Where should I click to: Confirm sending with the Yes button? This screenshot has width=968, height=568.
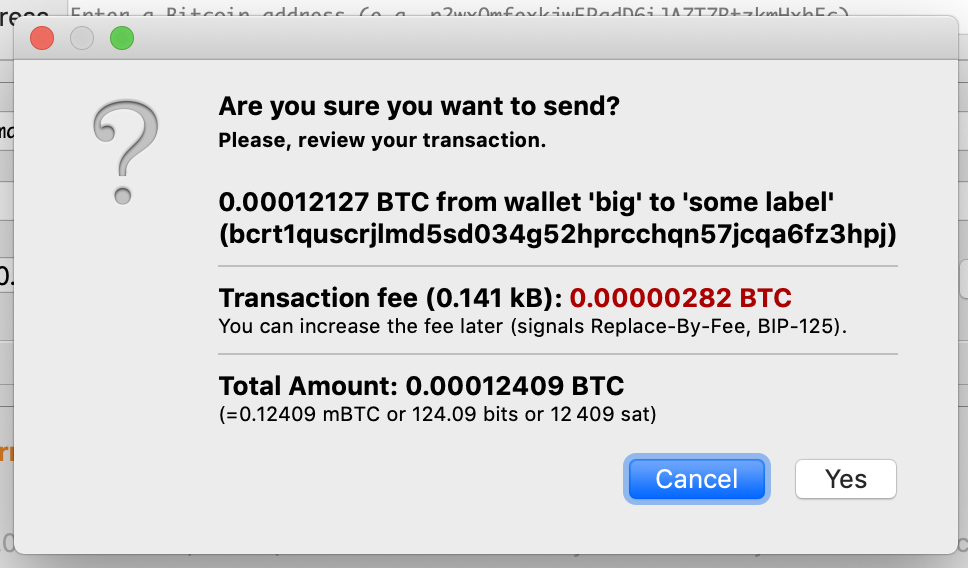tap(845, 479)
